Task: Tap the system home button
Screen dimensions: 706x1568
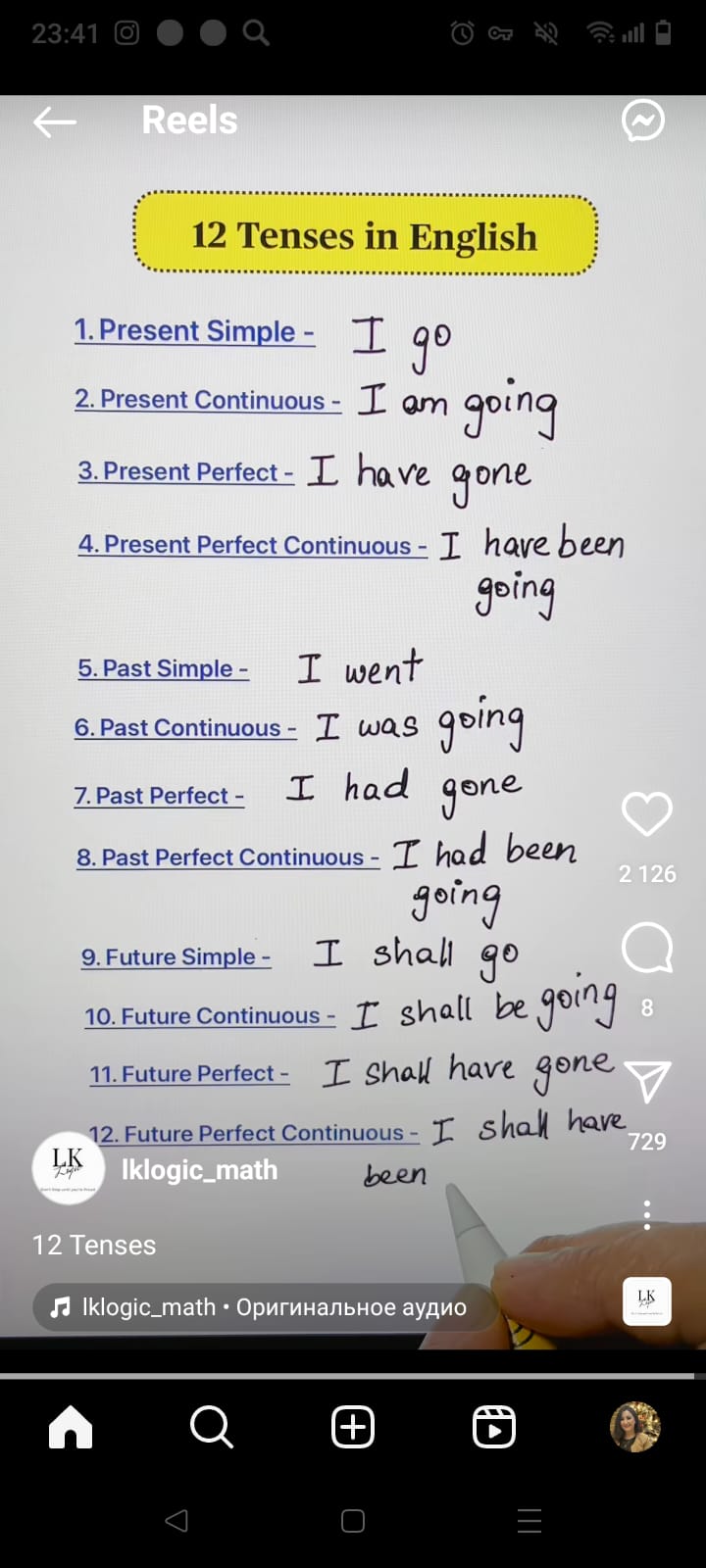Action: 353,1521
